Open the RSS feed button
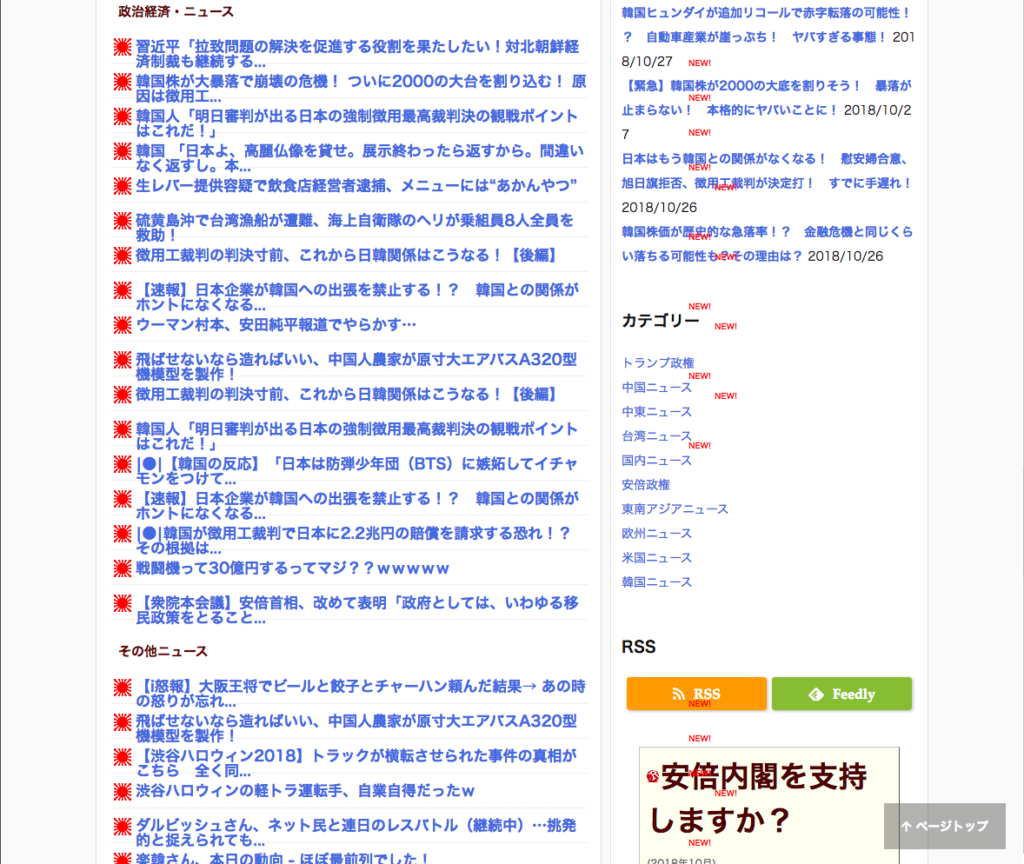Screen dimensions: 1024x864 coord(696,694)
